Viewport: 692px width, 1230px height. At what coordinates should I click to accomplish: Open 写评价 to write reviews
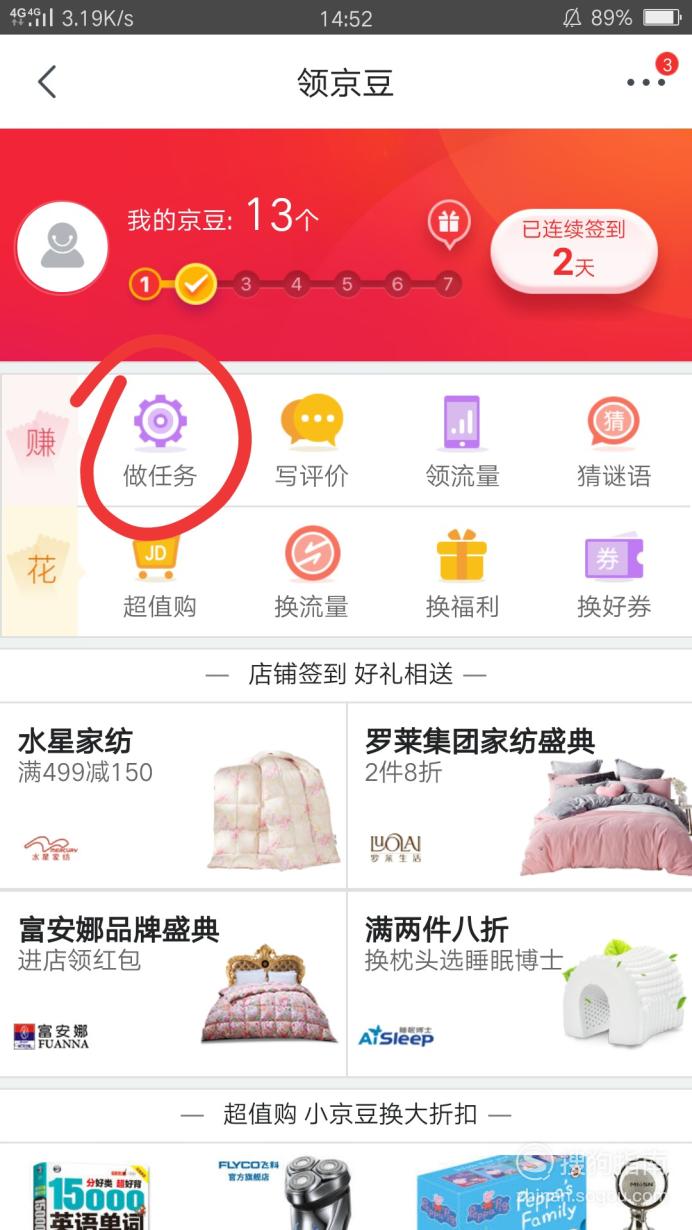click(x=311, y=441)
